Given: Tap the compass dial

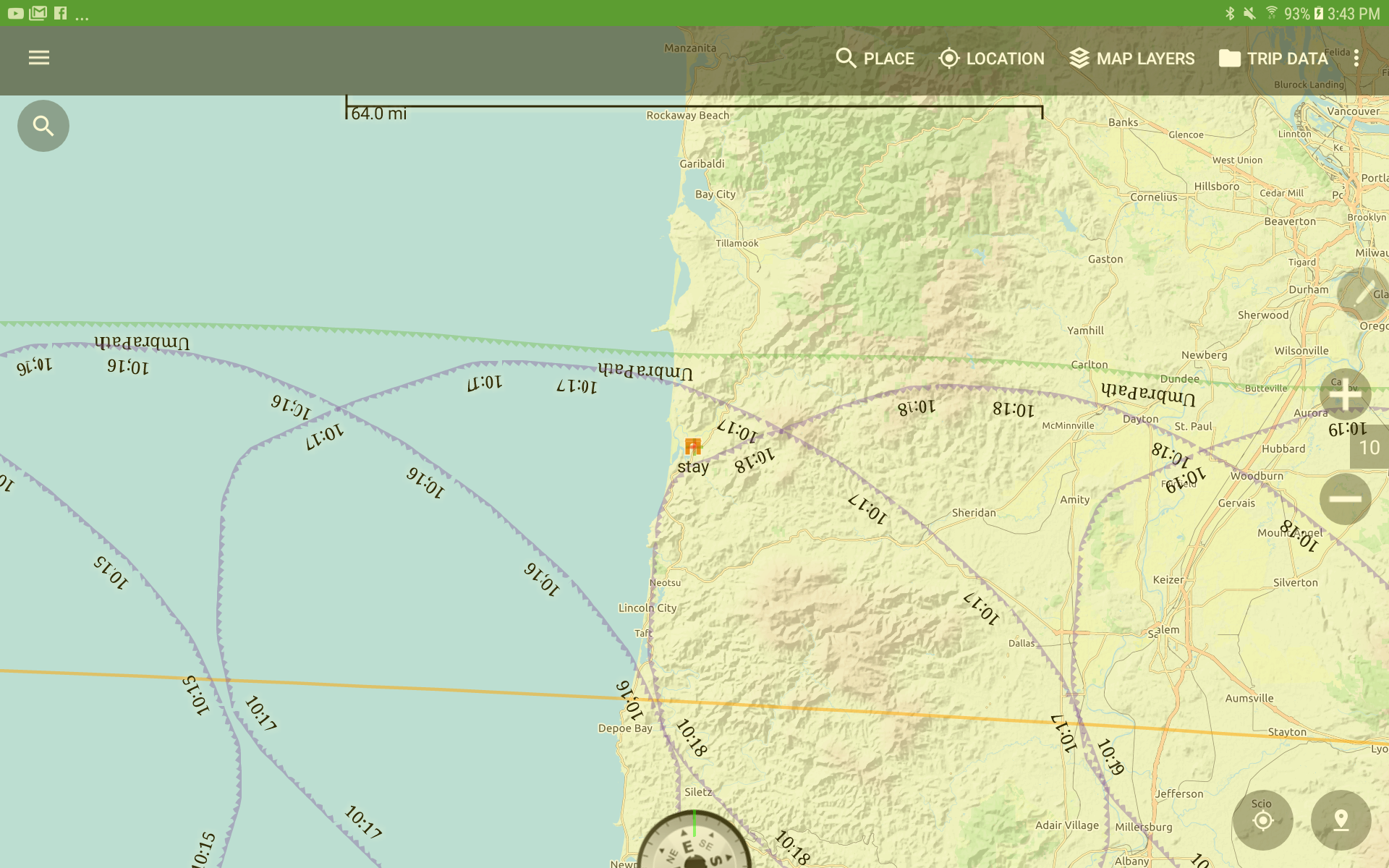Looking at the screenshot, I should pyautogui.click(x=694, y=846).
